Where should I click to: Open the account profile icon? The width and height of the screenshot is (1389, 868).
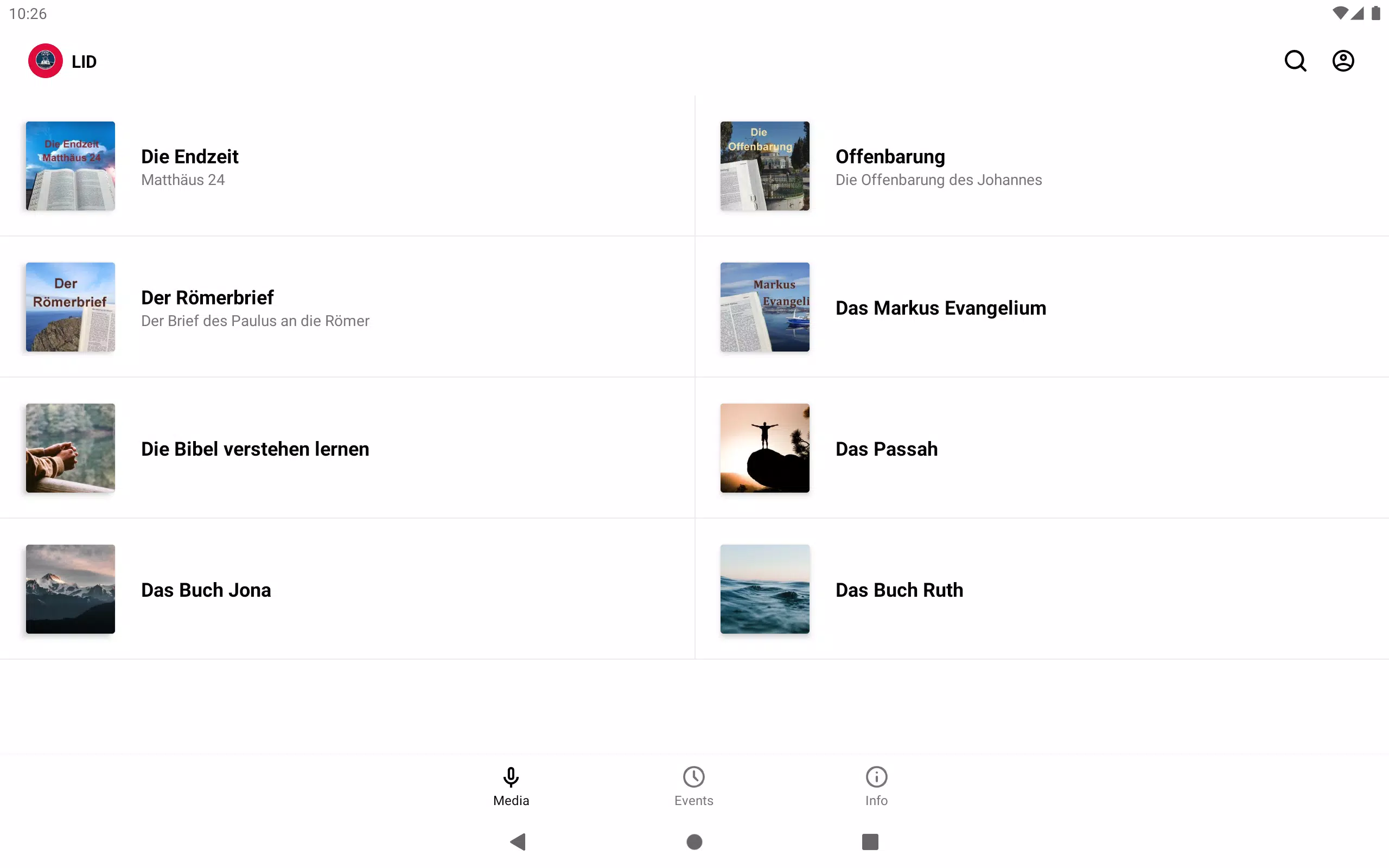(x=1342, y=61)
